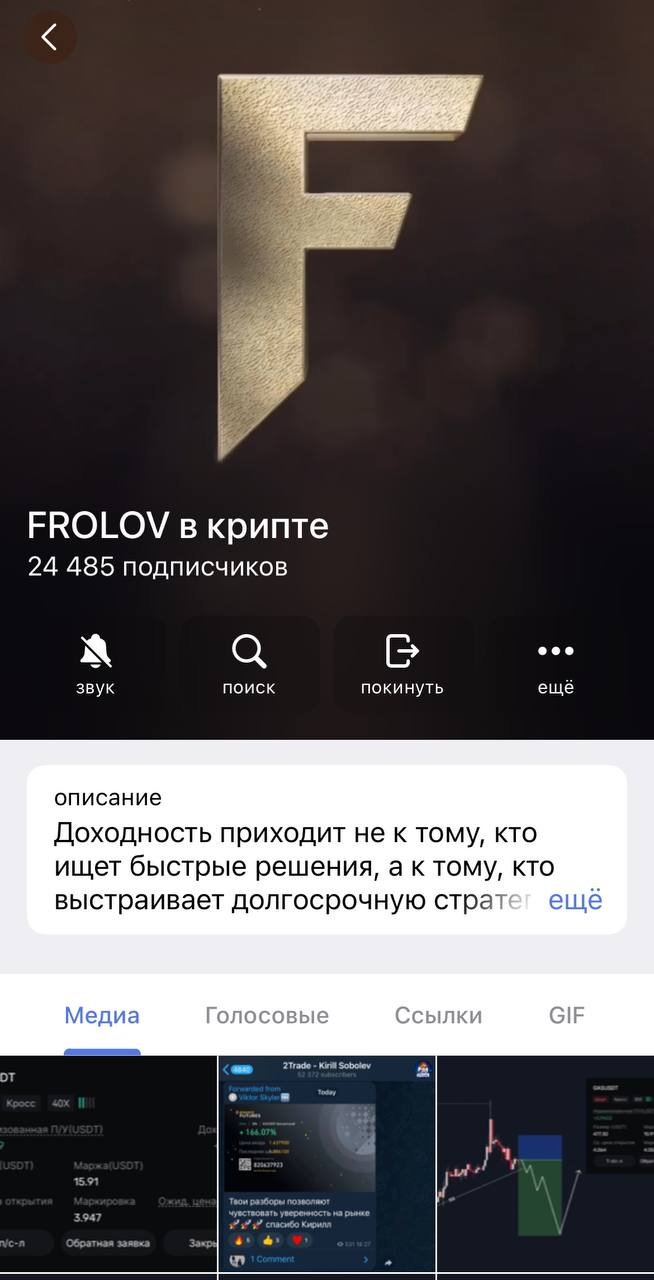Switch to the GIF tab
The width and height of the screenshot is (654, 1280).
[567, 1016]
